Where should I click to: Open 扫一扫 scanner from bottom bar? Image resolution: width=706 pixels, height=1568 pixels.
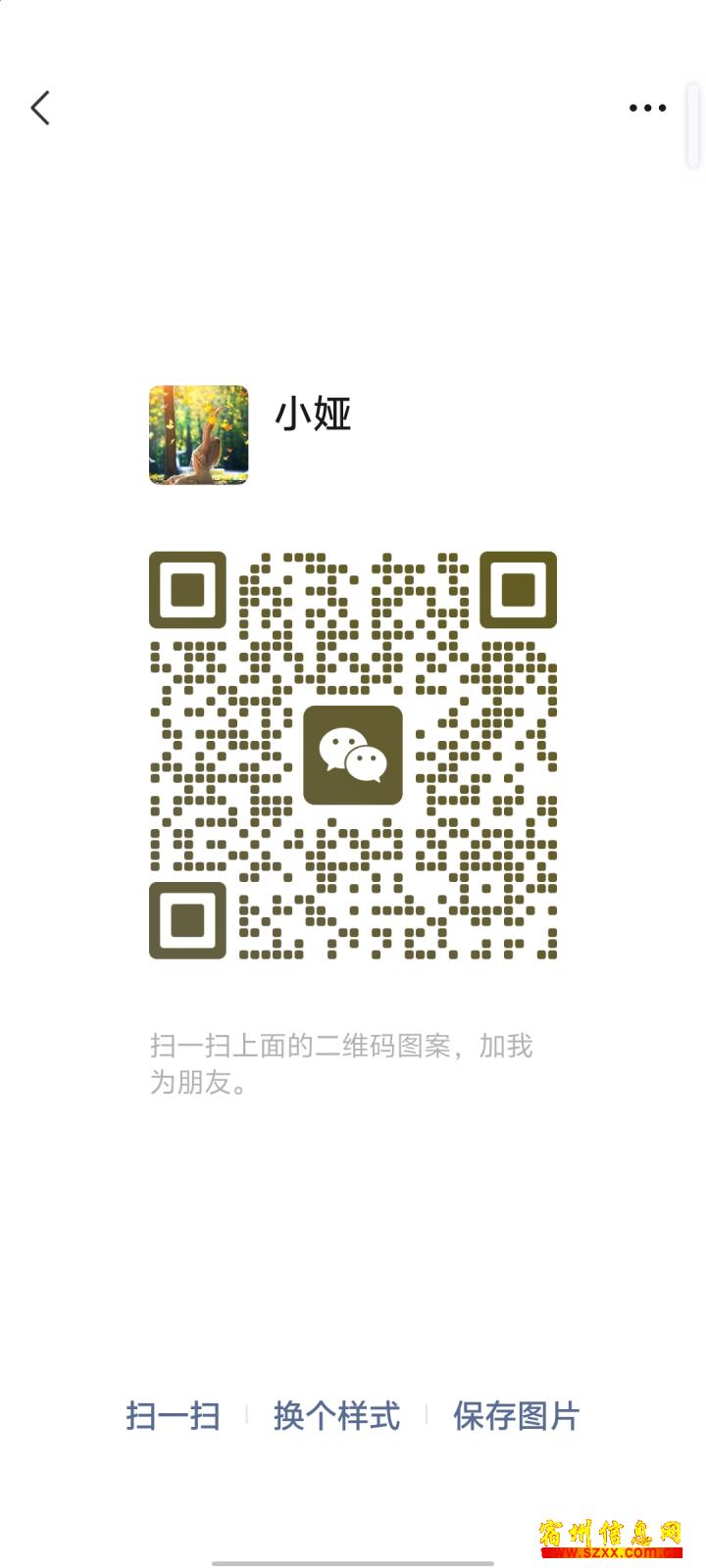[x=173, y=1417]
